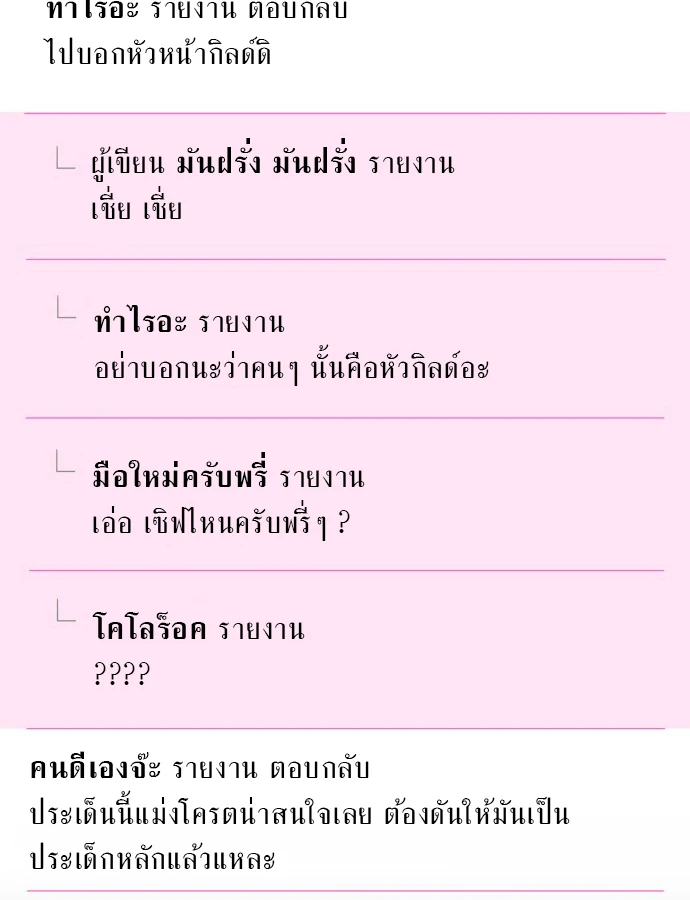The height and width of the screenshot is (900, 690).
Task: Report the คนดีเองจ๊ะ comment
Action: click(x=215, y=769)
